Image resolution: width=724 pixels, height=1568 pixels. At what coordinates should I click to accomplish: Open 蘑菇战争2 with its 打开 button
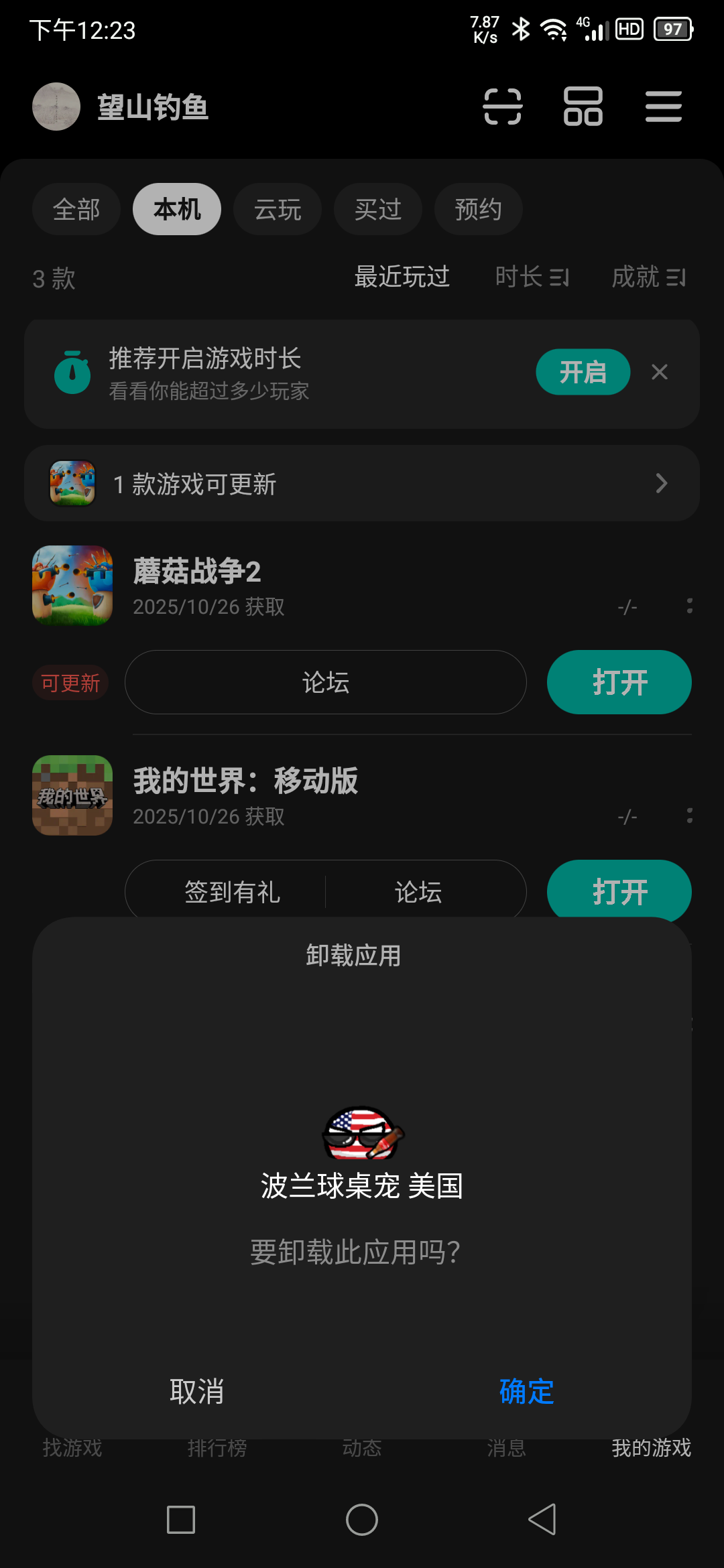pyautogui.click(x=619, y=682)
